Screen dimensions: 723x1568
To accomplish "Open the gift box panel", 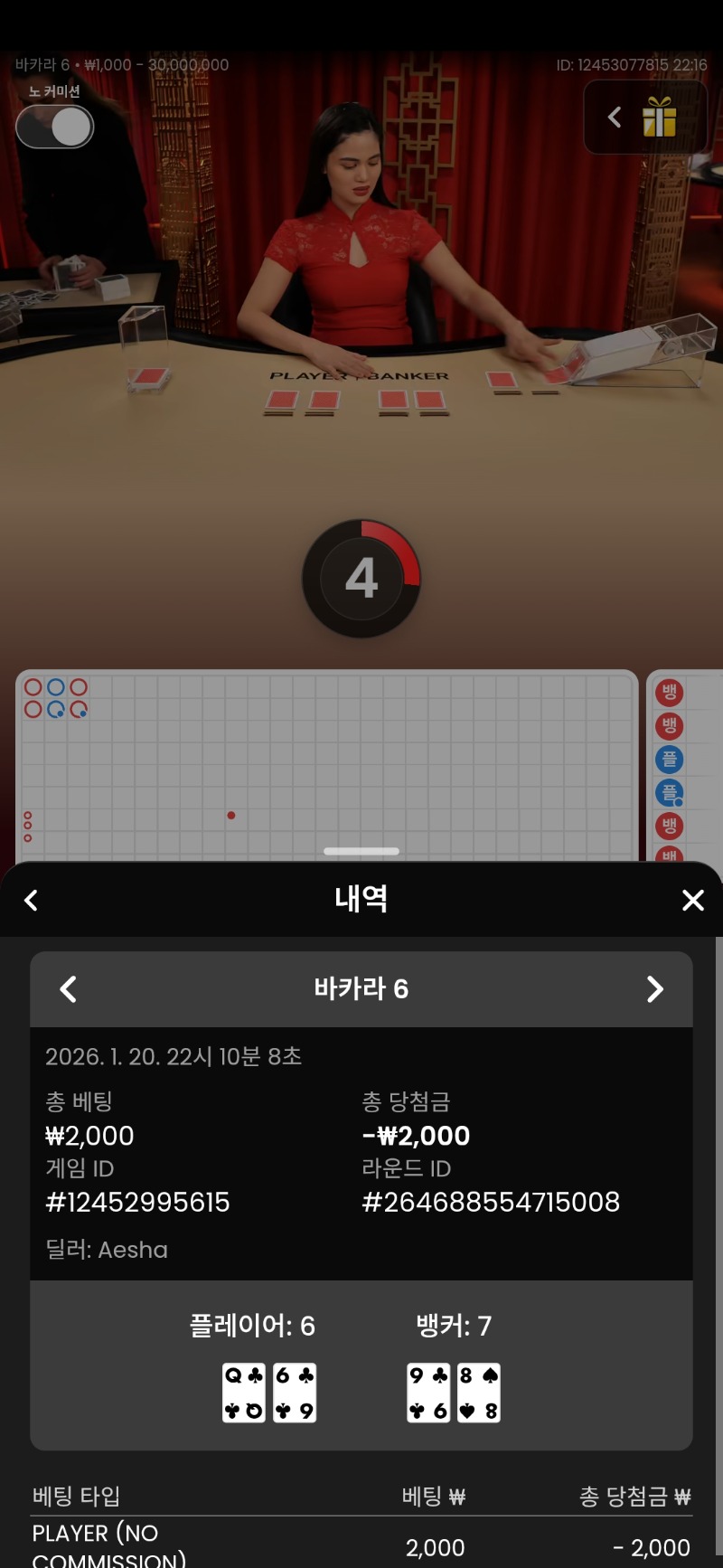I will (x=659, y=118).
